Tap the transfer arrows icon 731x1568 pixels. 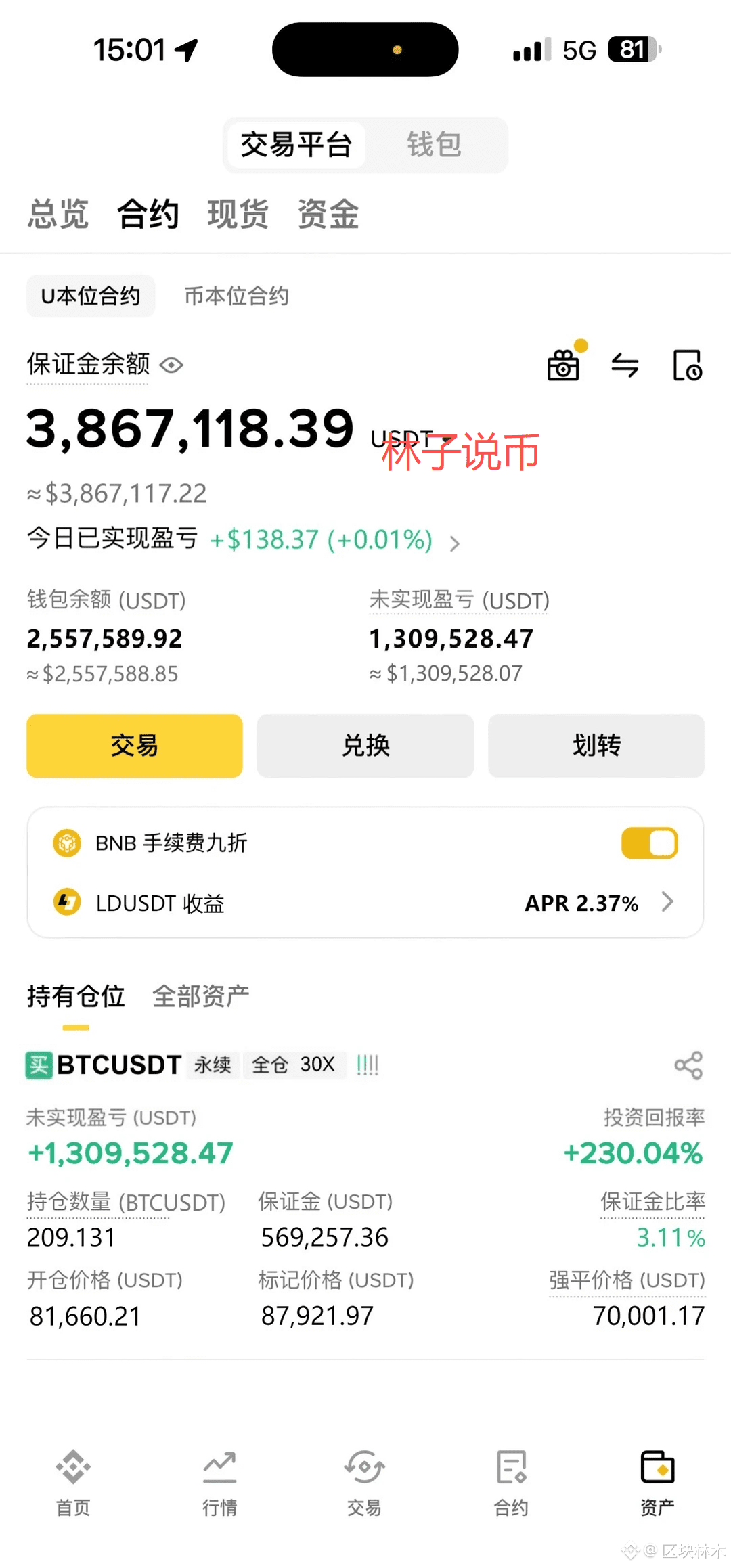(625, 365)
